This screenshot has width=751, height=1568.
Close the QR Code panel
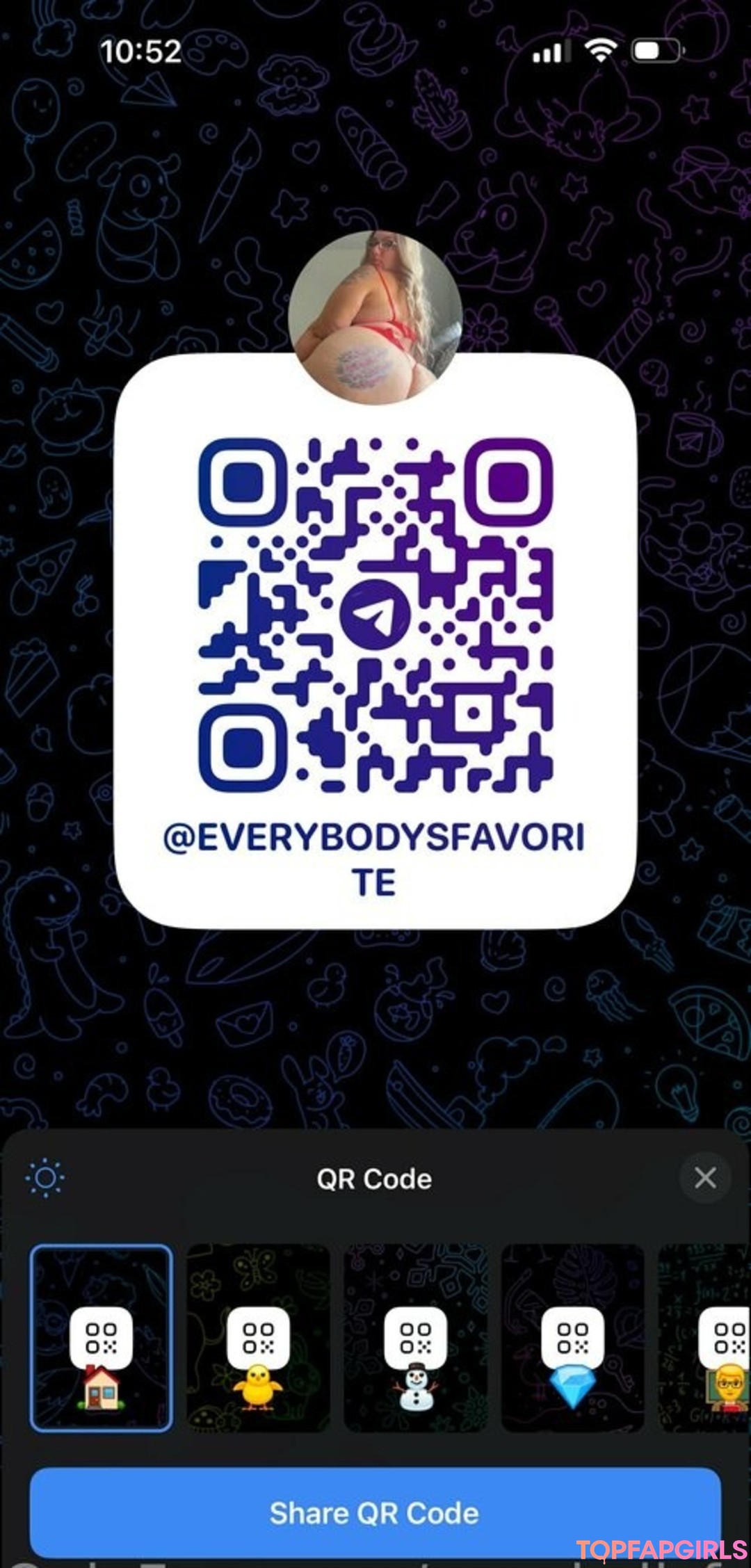point(704,1178)
